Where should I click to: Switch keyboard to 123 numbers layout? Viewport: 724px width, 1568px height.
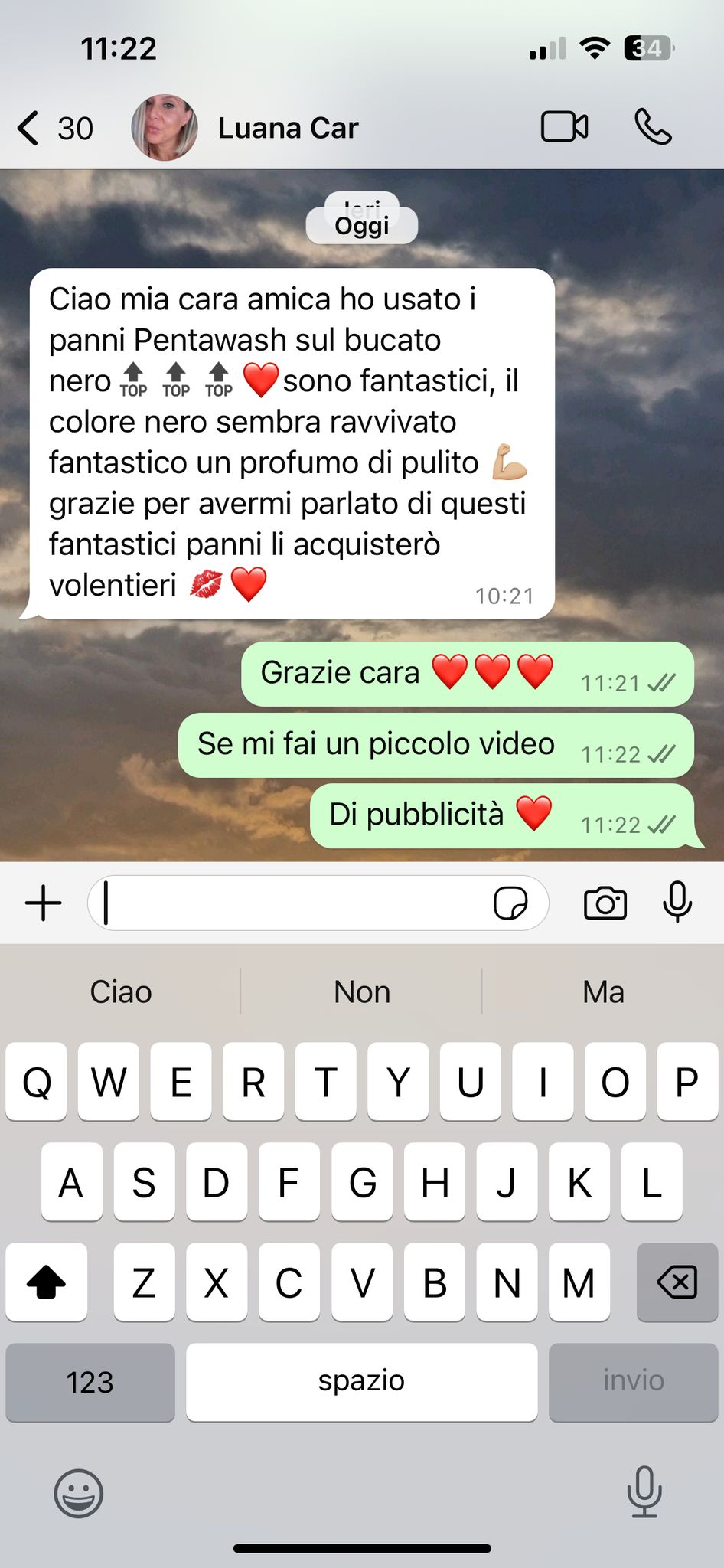(90, 1382)
